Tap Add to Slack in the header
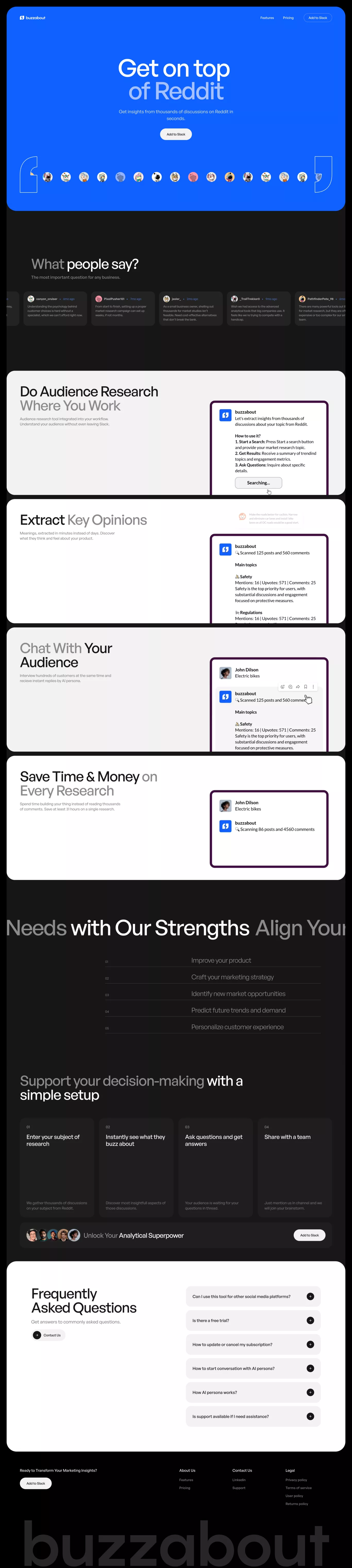 [317, 18]
